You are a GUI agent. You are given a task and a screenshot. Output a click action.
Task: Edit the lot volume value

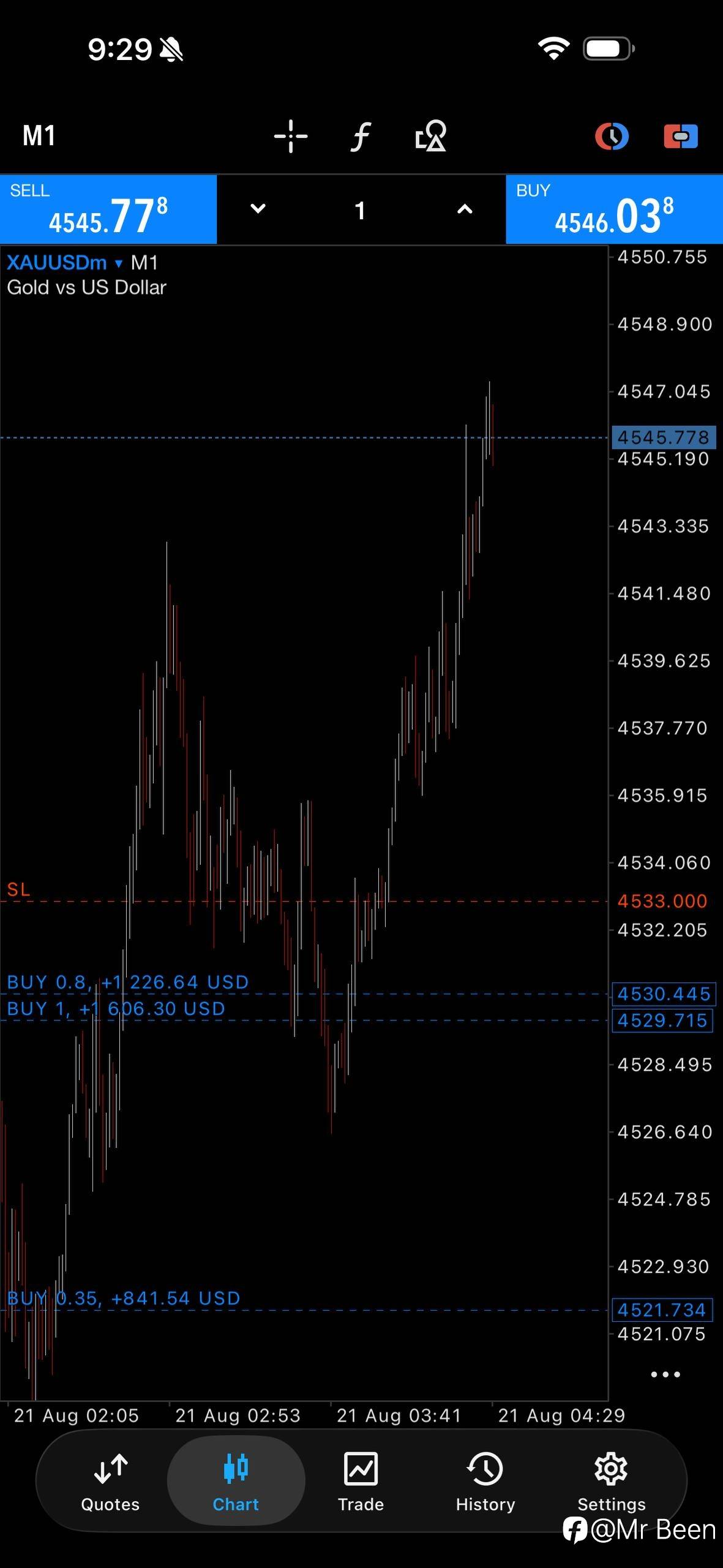[360, 210]
